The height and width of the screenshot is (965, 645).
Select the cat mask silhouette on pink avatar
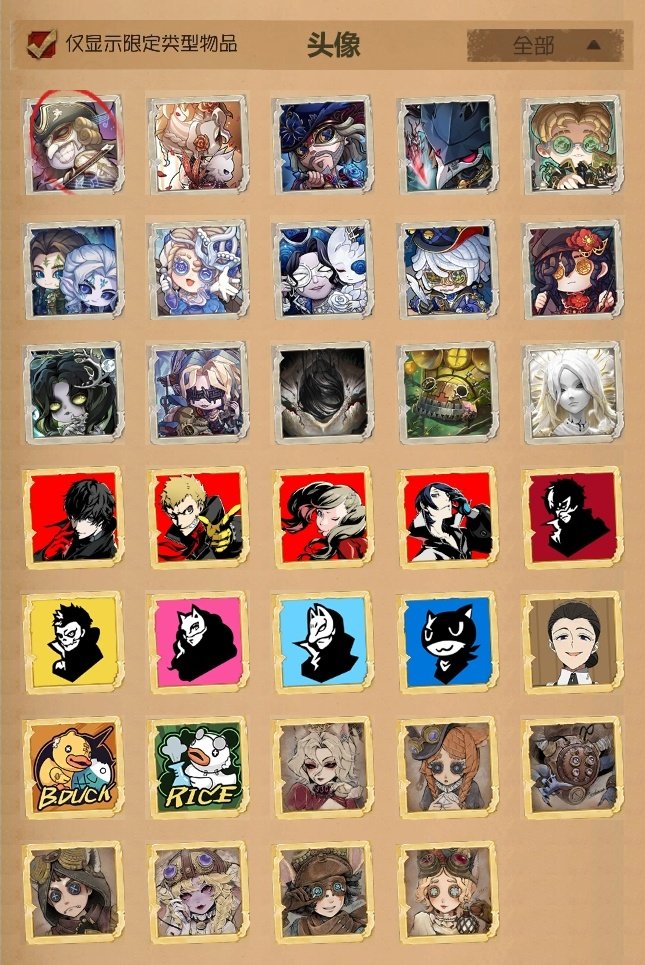point(197,641)
